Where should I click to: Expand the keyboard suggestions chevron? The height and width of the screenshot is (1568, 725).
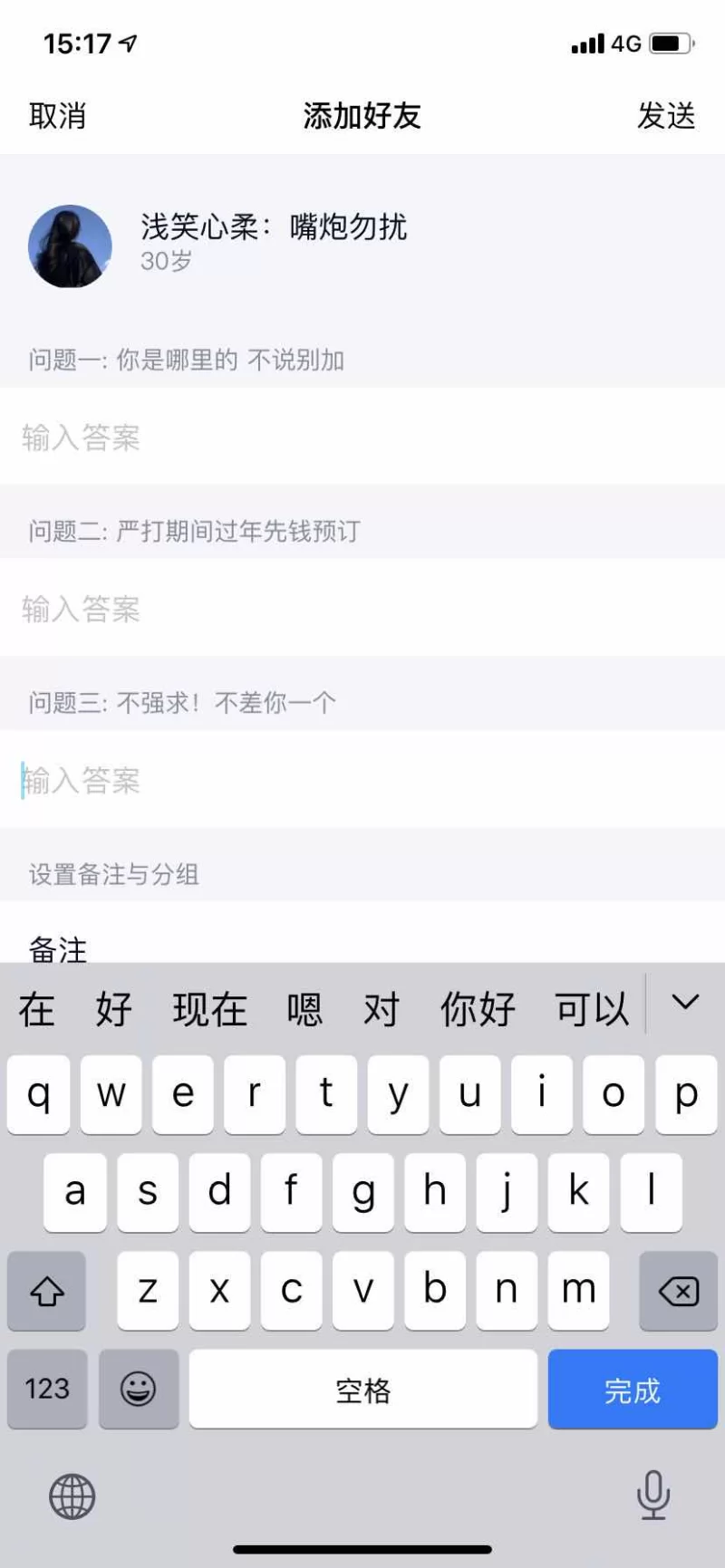click(685, 1002)
